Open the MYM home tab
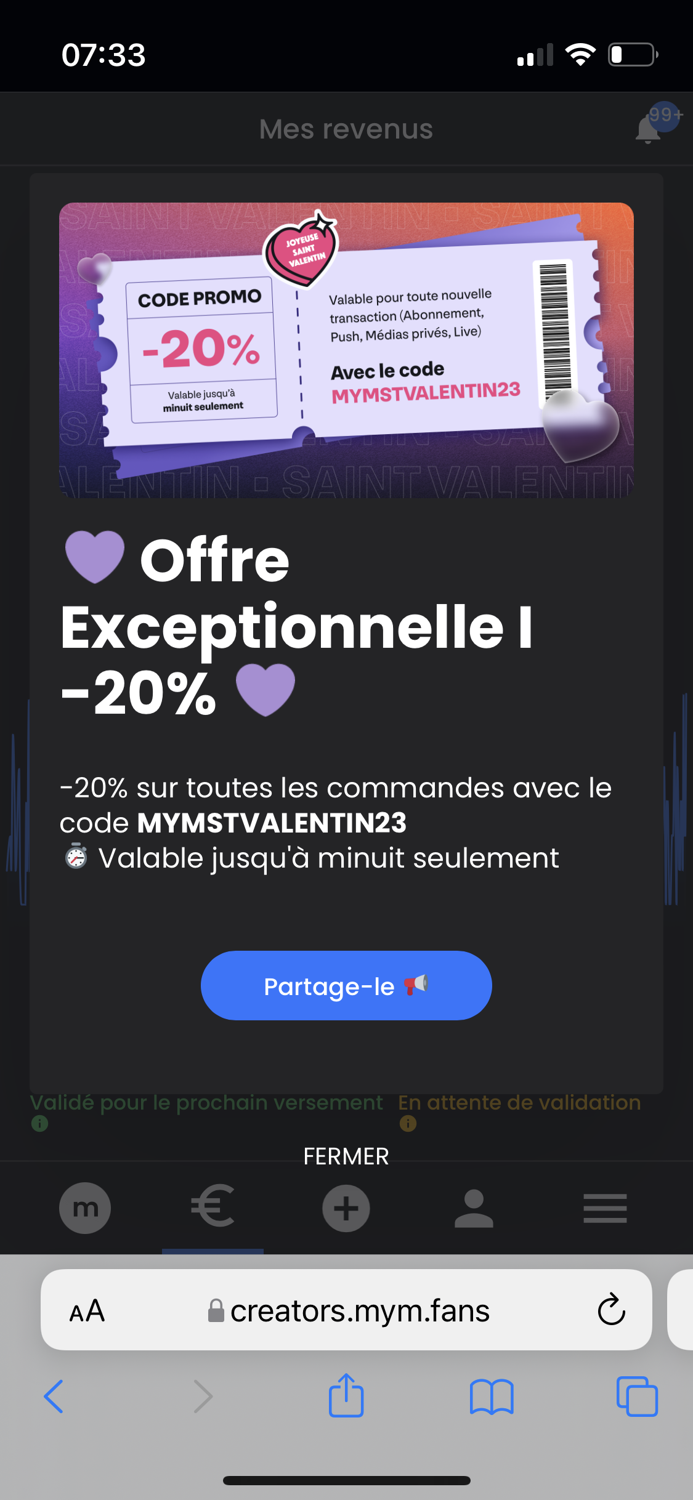This screenshot has height=1500, width=693. [x=85, y=1208]
